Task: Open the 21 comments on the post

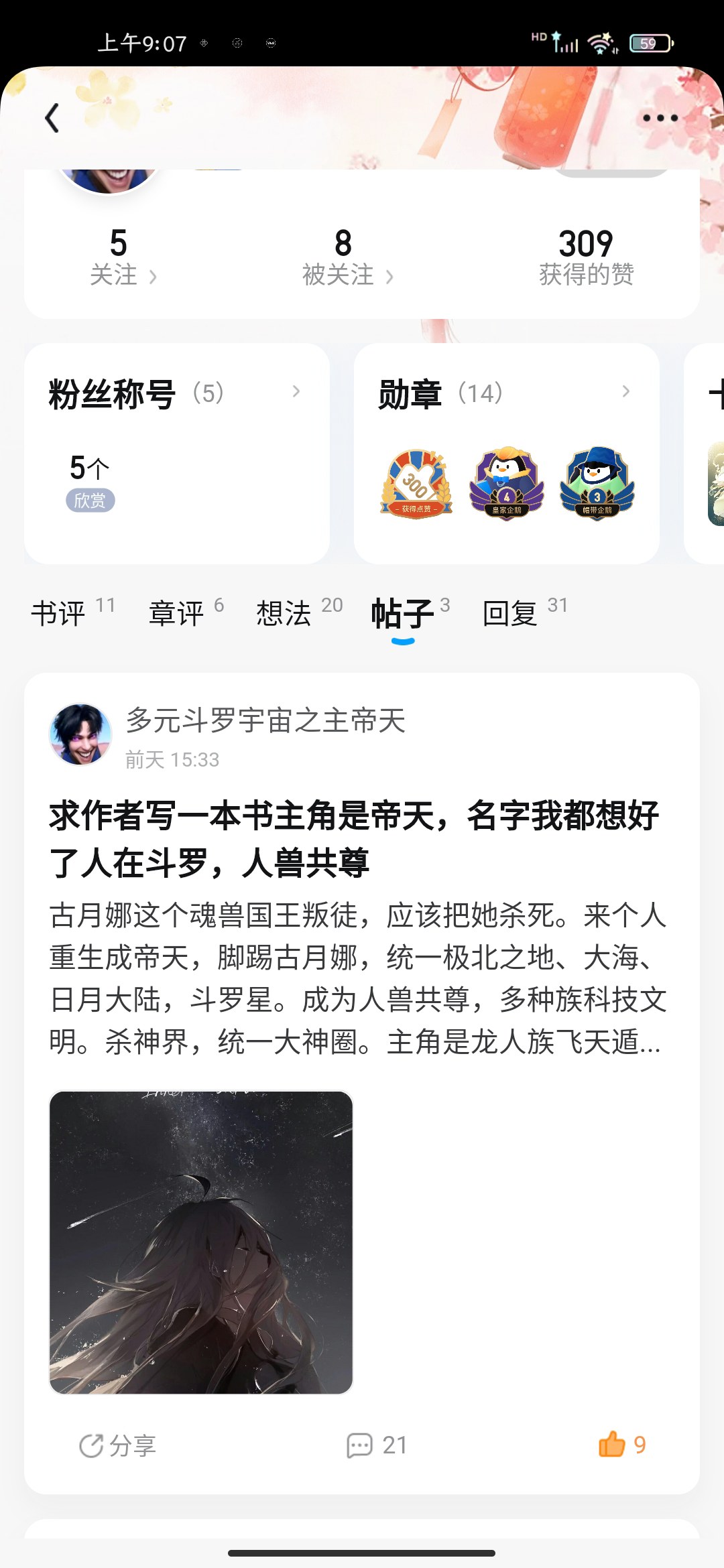Action: [x=377, y=1445]
